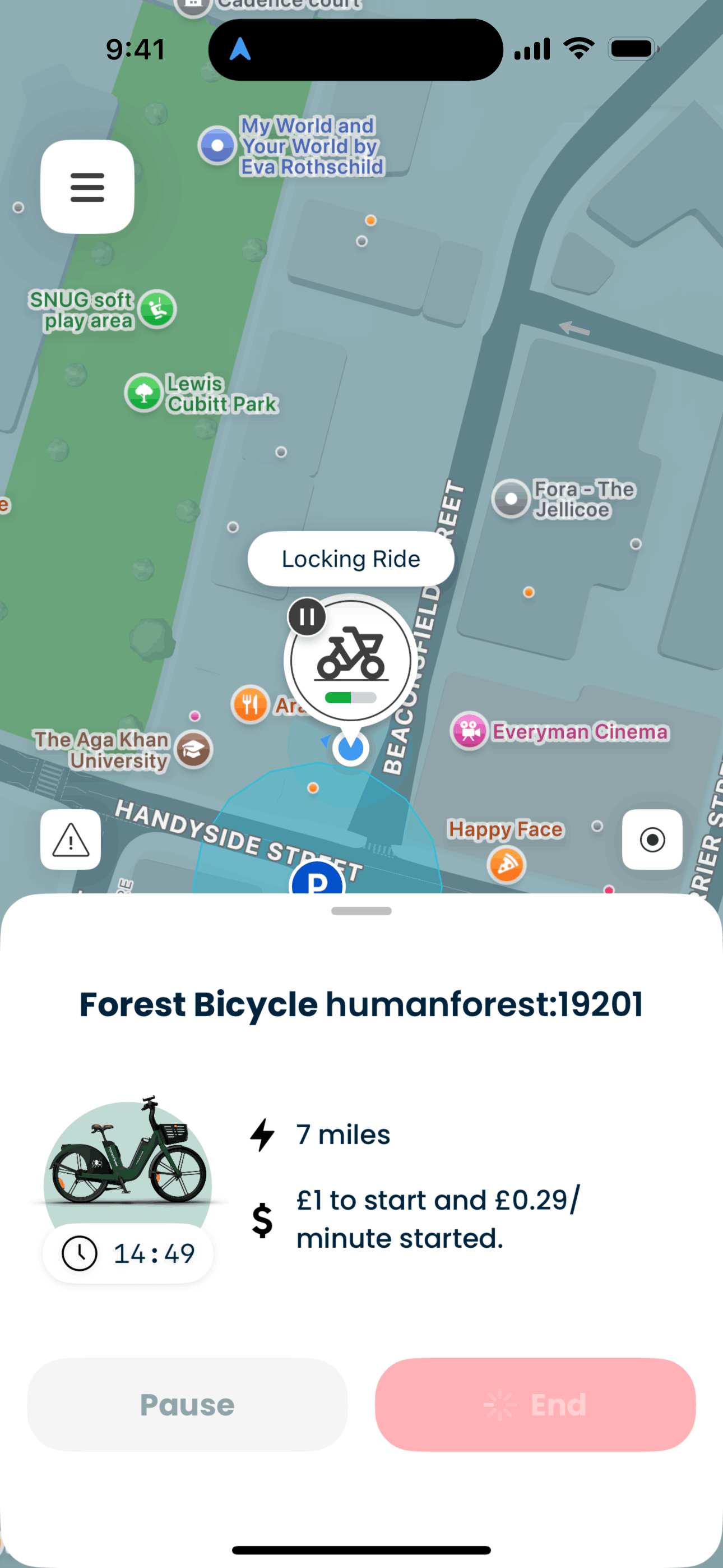The height and width of the screenshot is (1568, 723).
Task: Open the Everyman Cinema map pin
Action: point(470,730)
